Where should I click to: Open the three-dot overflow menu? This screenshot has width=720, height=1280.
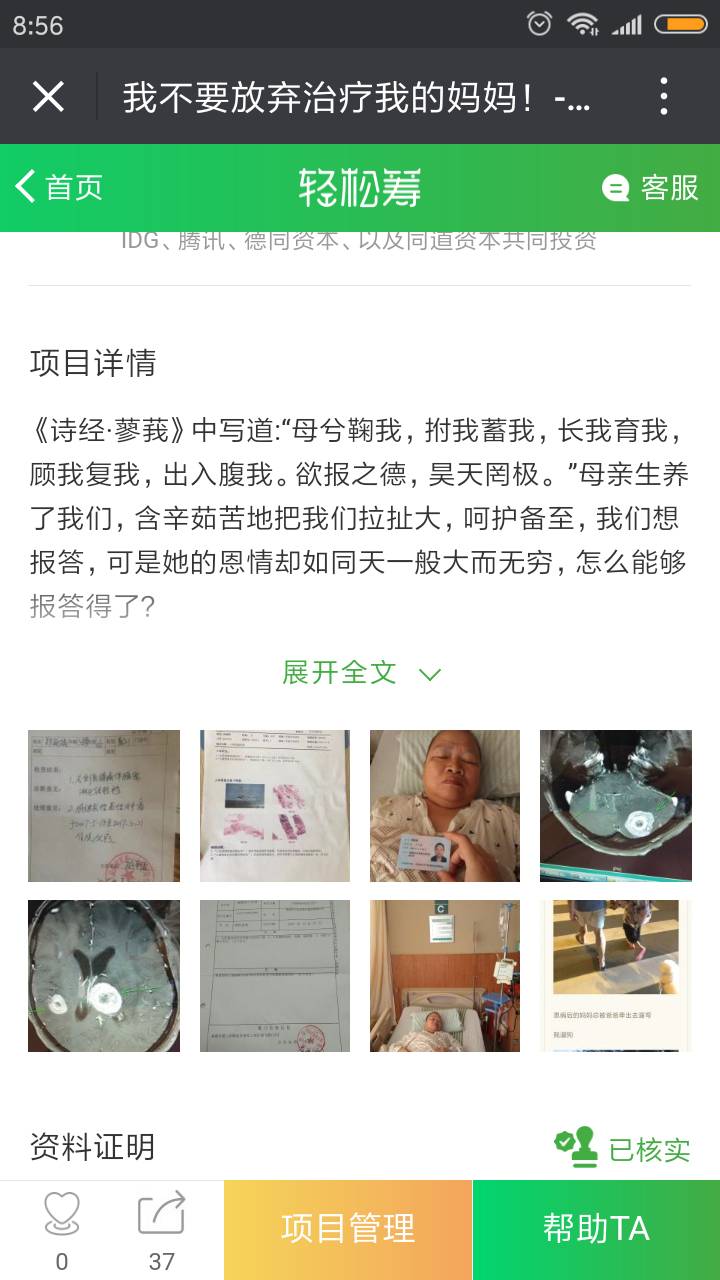pyautogui.click(x=664, y=97)
